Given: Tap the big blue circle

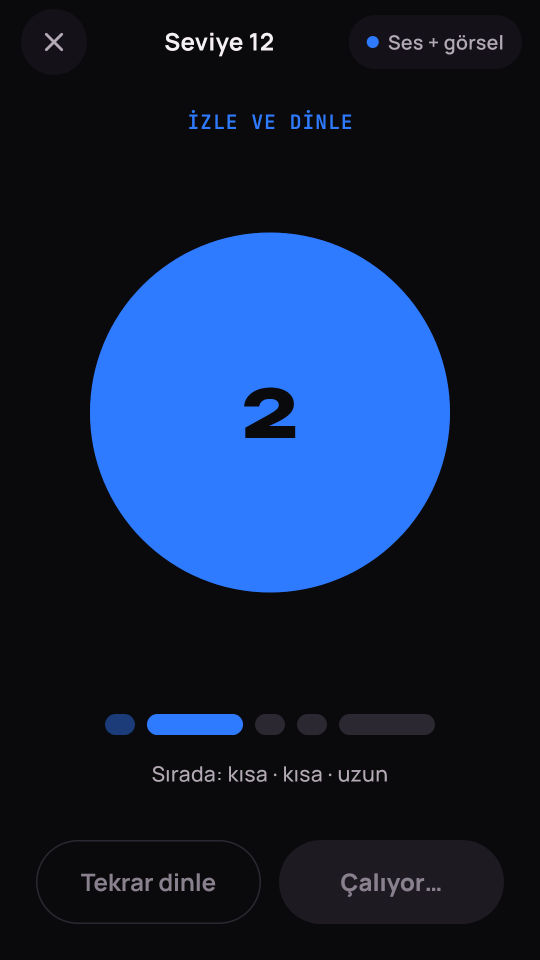Looking at the screenshot, I should click(x=270, y=413).
